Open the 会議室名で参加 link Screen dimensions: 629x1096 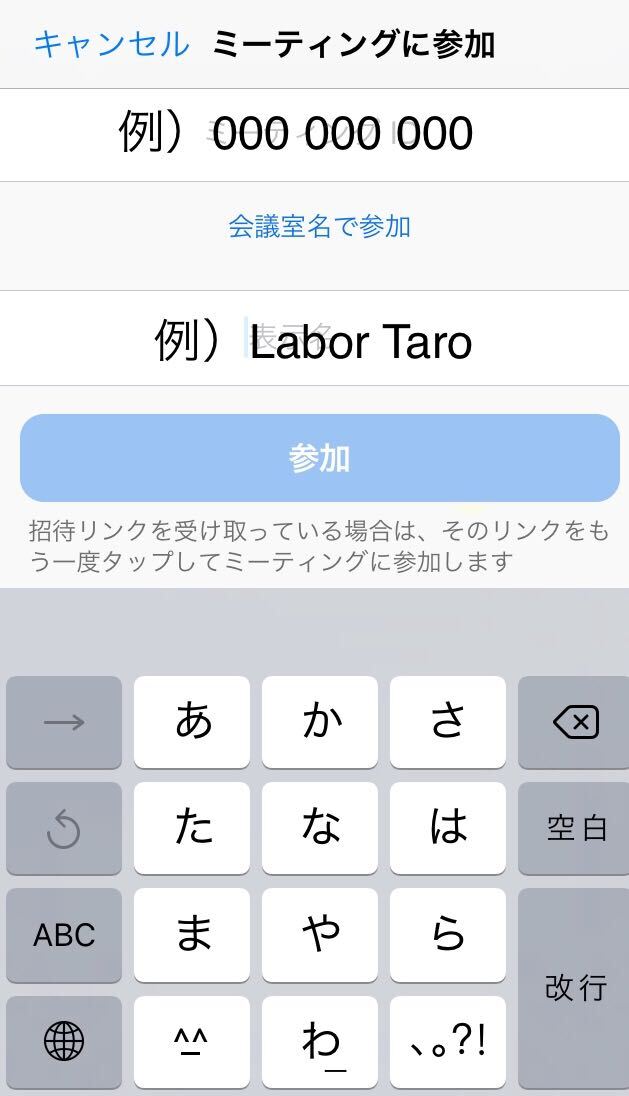[319, 226]
